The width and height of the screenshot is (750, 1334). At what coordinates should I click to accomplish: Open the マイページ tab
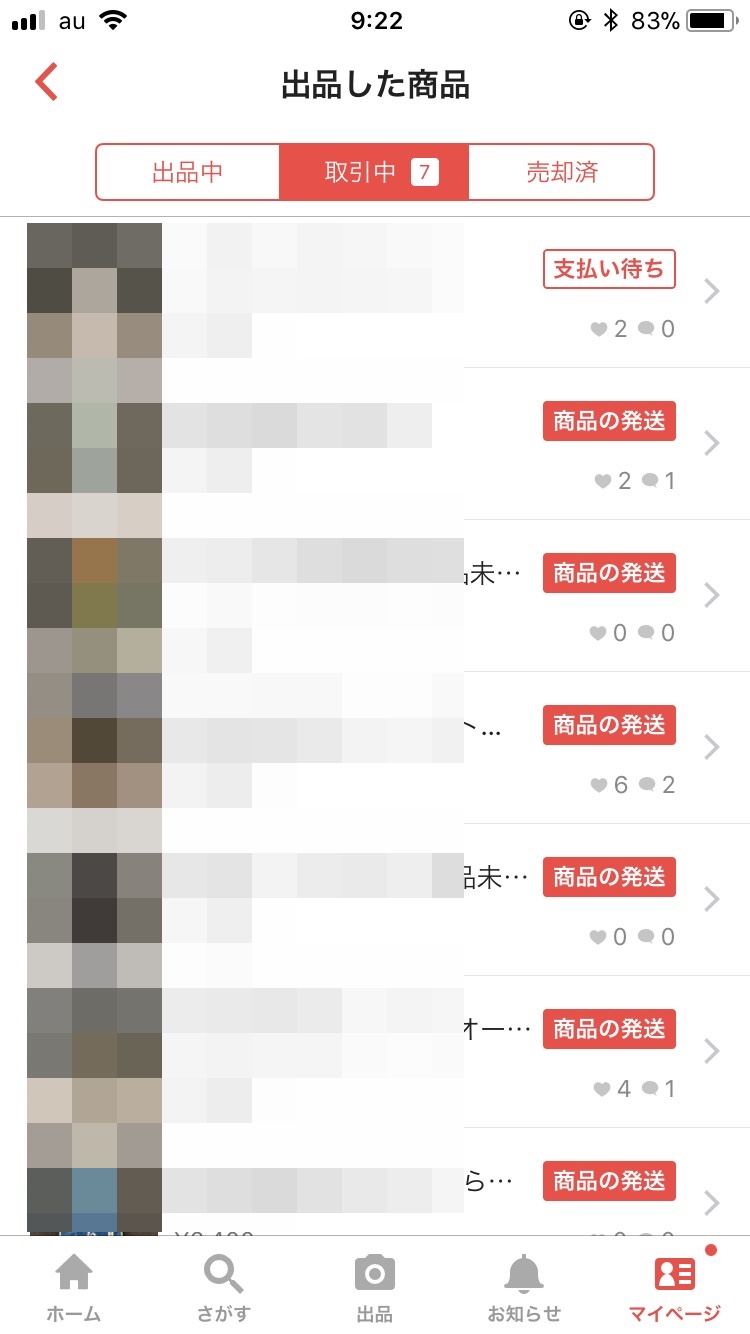(x=675, y=1287)
